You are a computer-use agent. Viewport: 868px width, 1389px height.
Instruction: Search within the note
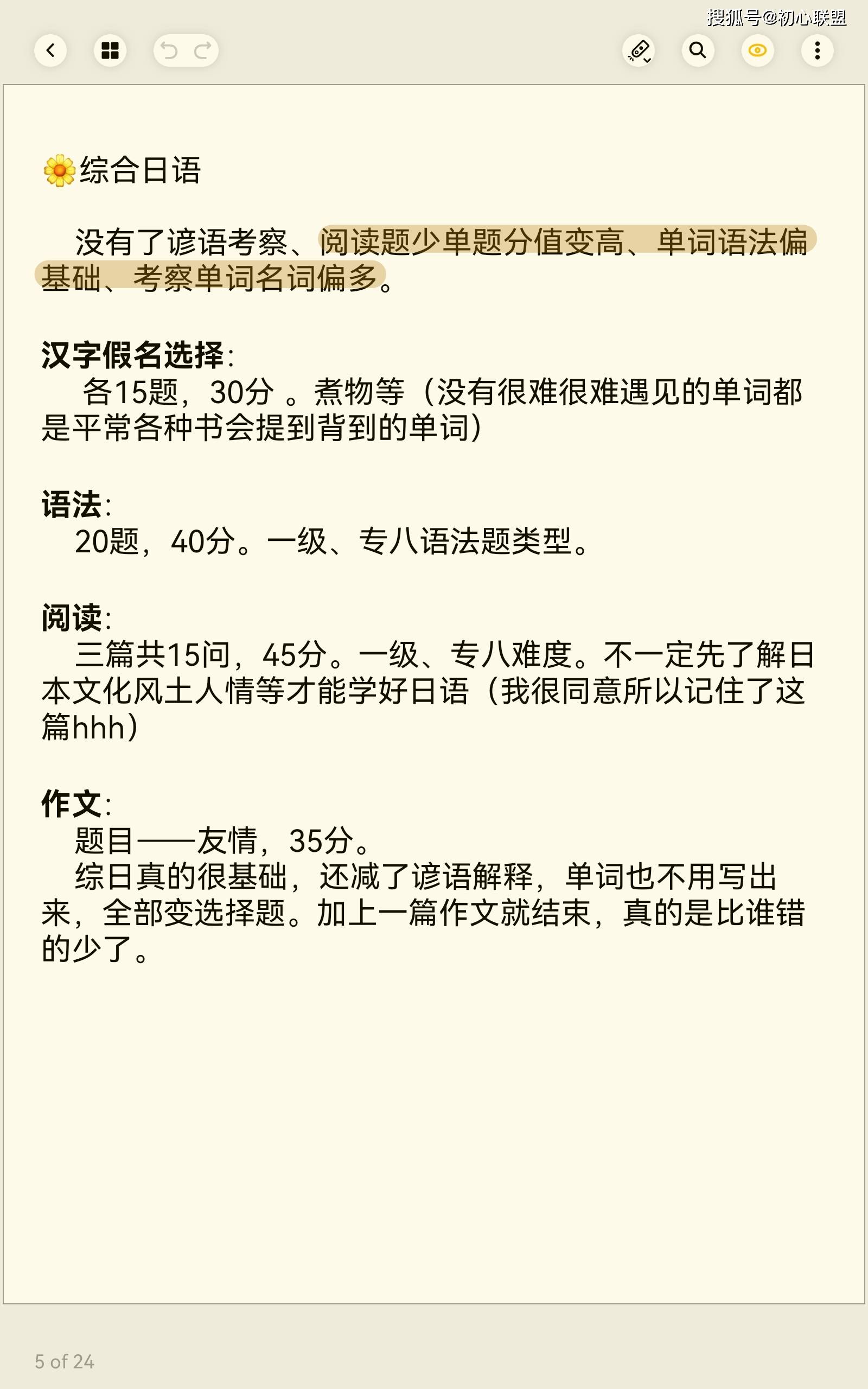click(698, 50)
